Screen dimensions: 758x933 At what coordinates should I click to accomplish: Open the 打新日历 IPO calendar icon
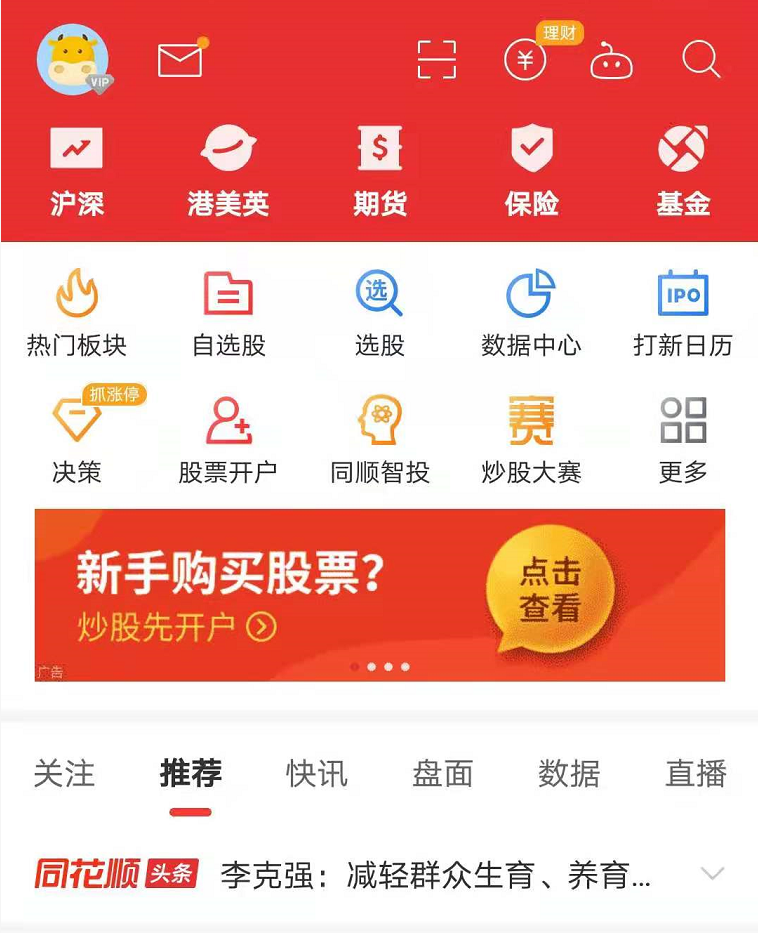click(x=682, y=310)
